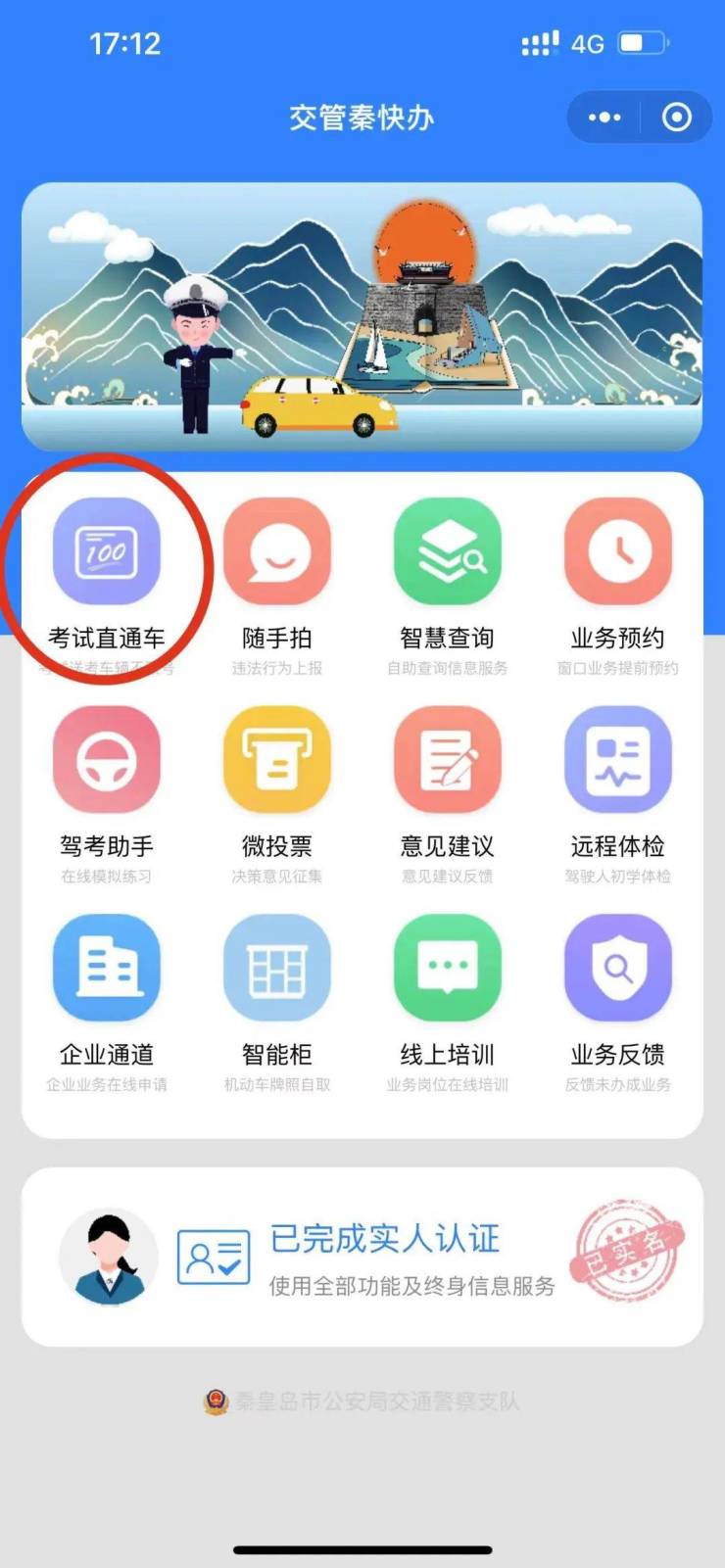
Task: Open 考试直通车
Action: click(x=106, y=551)
